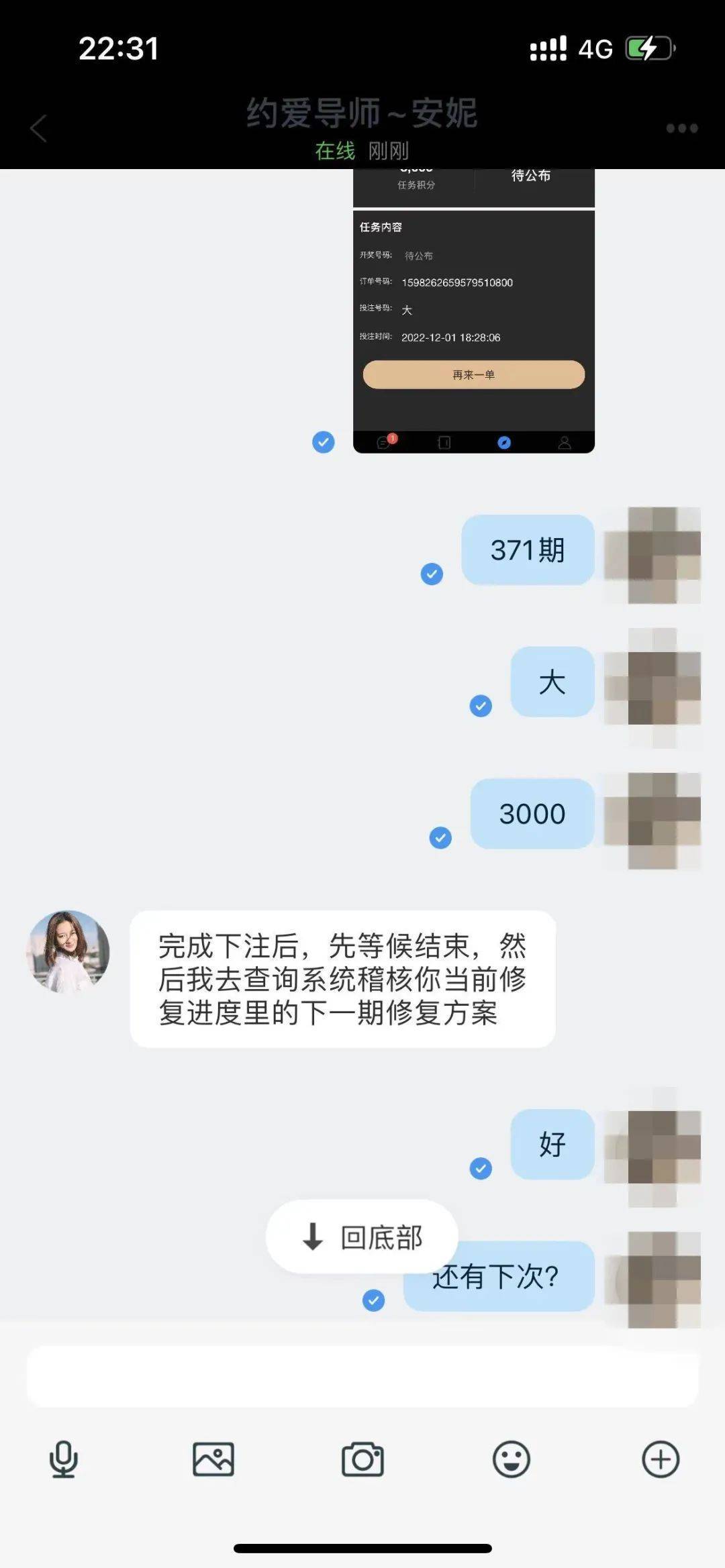
Task: View 安妮's profile via her avatar
Action: click(x=68, y=951)
